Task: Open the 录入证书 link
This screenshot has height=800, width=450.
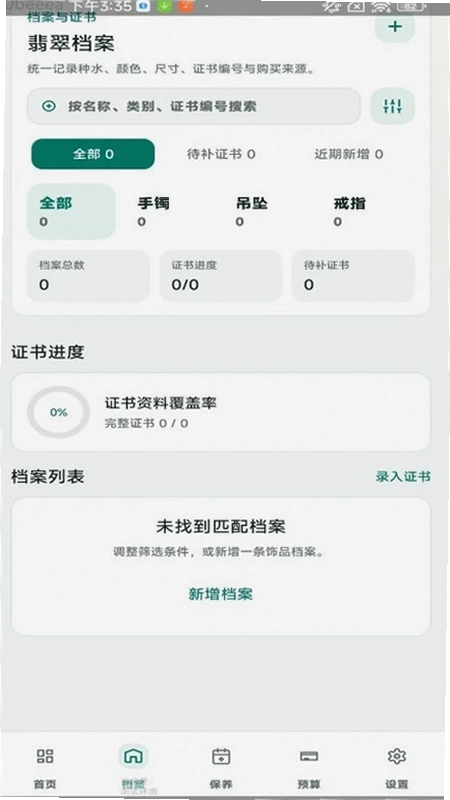Action: [403, 477]
